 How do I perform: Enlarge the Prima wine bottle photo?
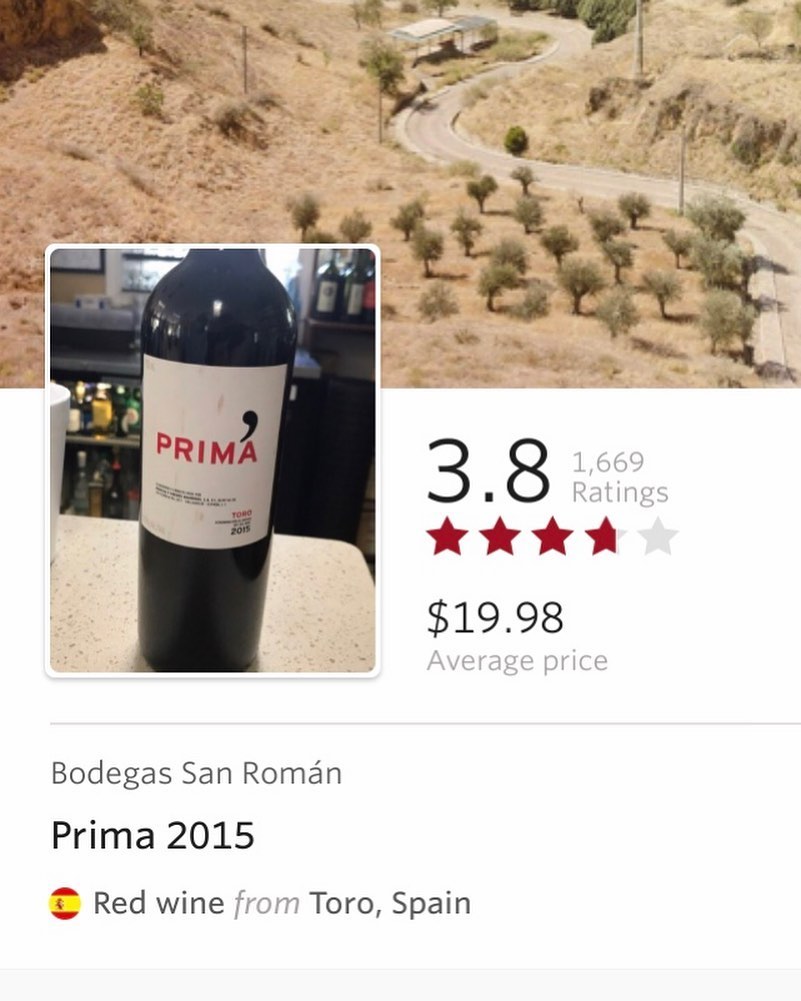click(213, 460)
